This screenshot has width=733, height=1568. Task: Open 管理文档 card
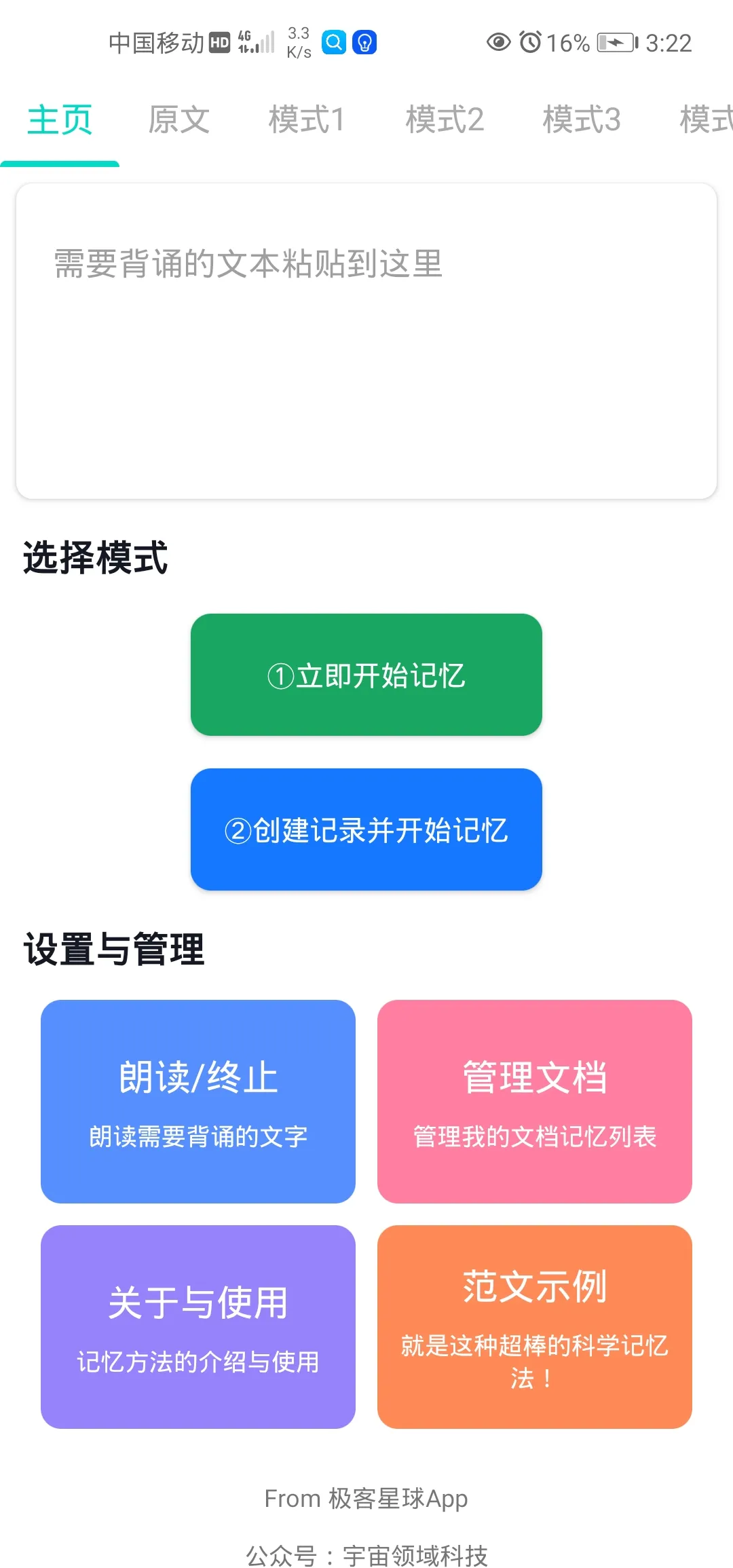[x=535, y=1101]
